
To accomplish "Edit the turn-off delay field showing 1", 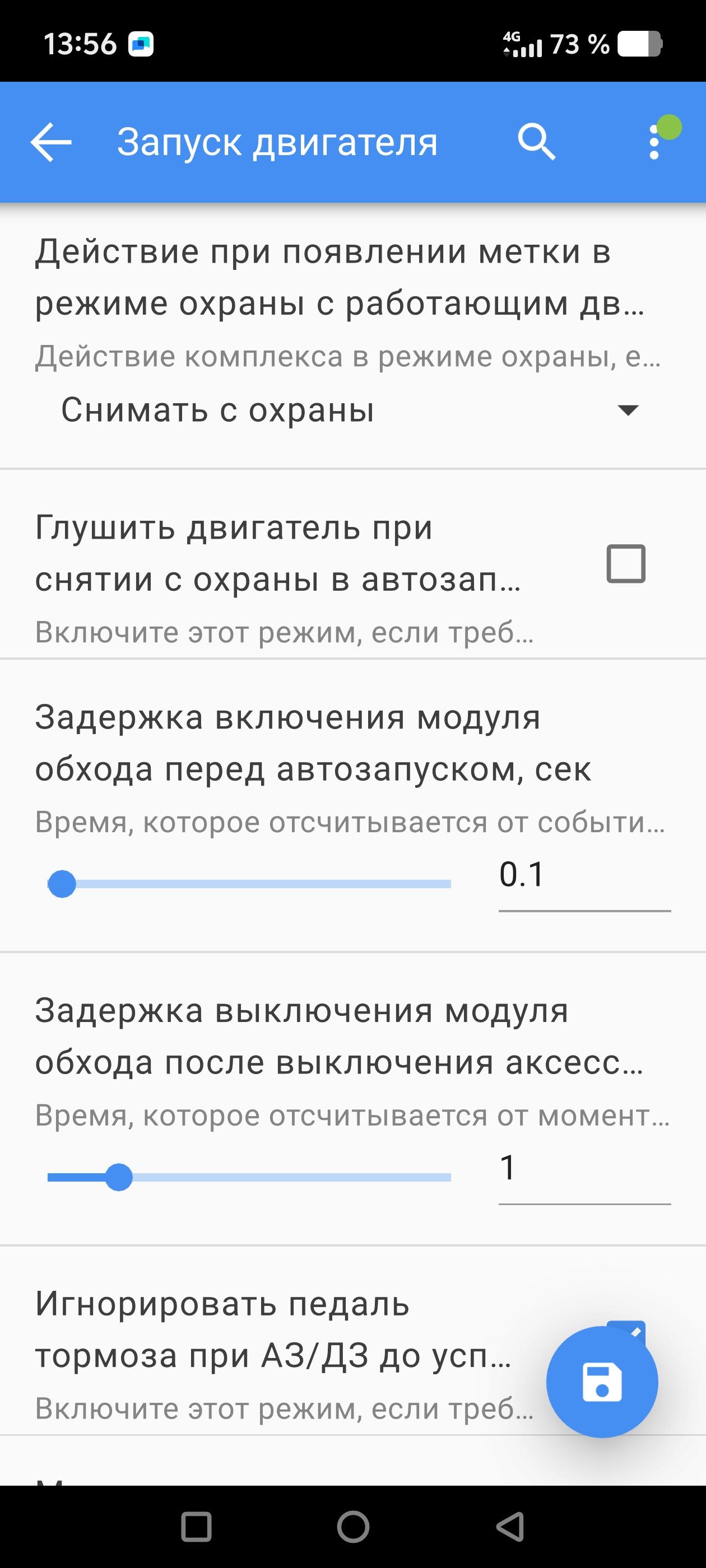I will [583, 1168].
